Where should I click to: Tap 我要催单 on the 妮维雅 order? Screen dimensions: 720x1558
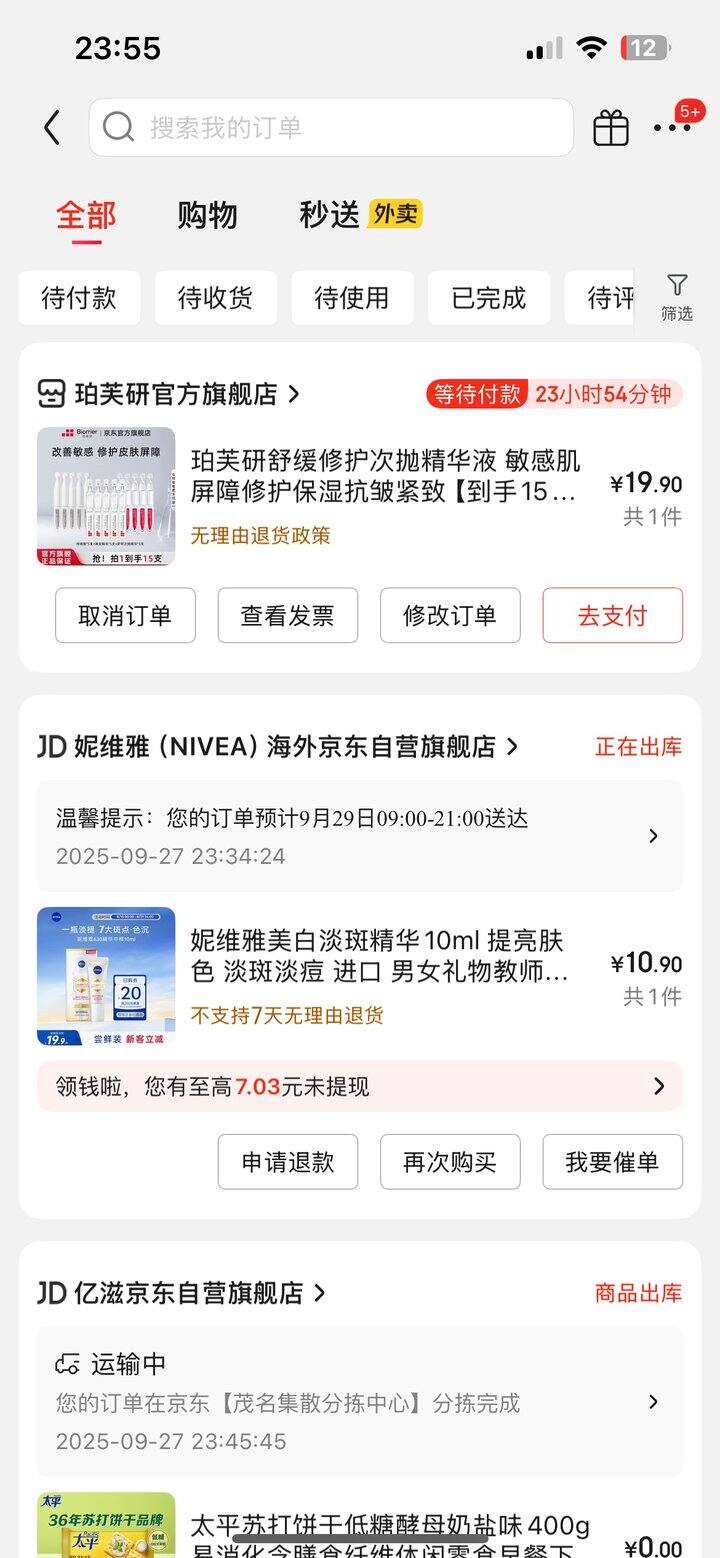click(612, 1162)
